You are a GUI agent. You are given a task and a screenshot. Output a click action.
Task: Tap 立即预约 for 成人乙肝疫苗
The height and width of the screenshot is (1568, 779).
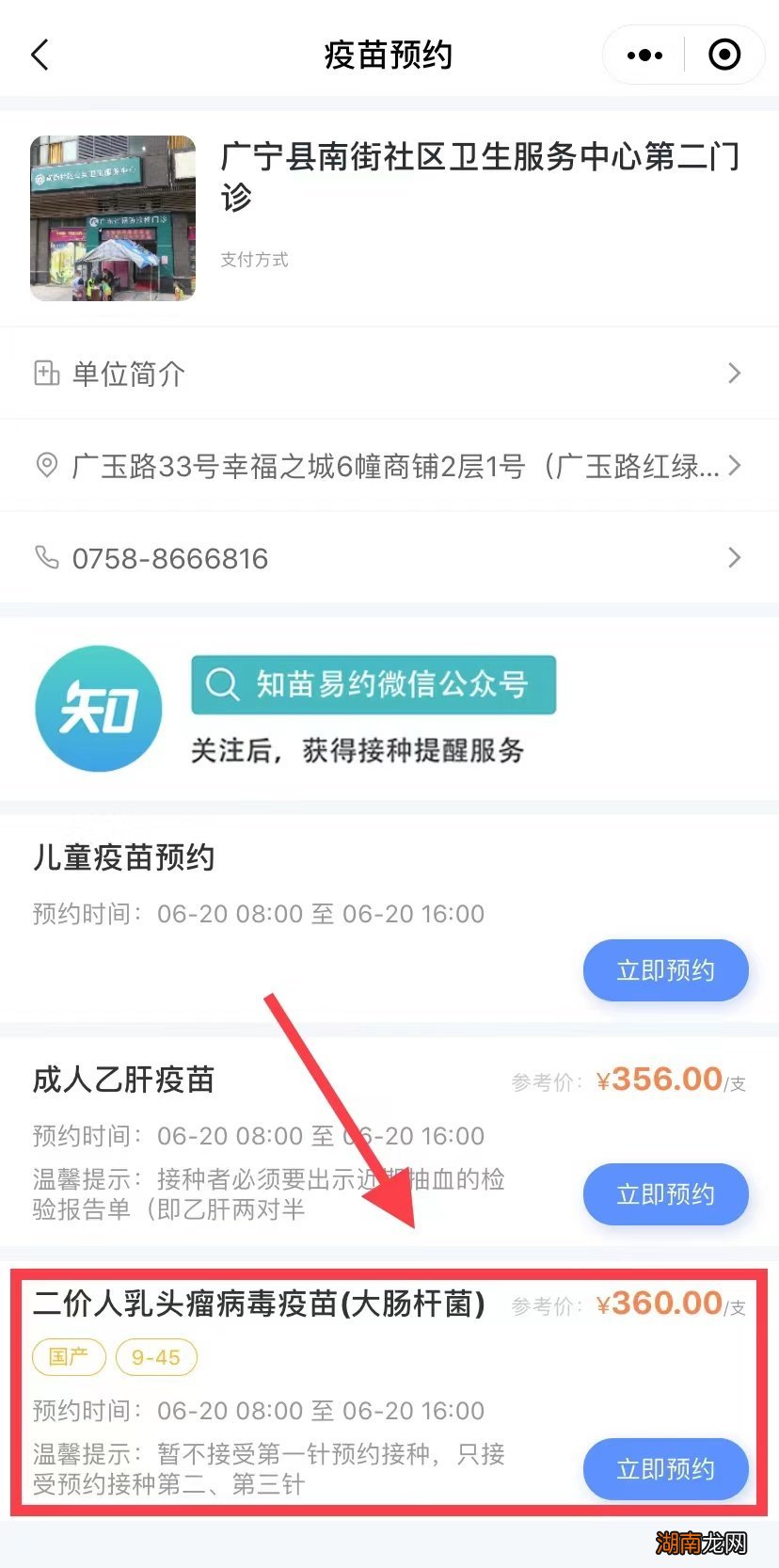point(665,1193)
